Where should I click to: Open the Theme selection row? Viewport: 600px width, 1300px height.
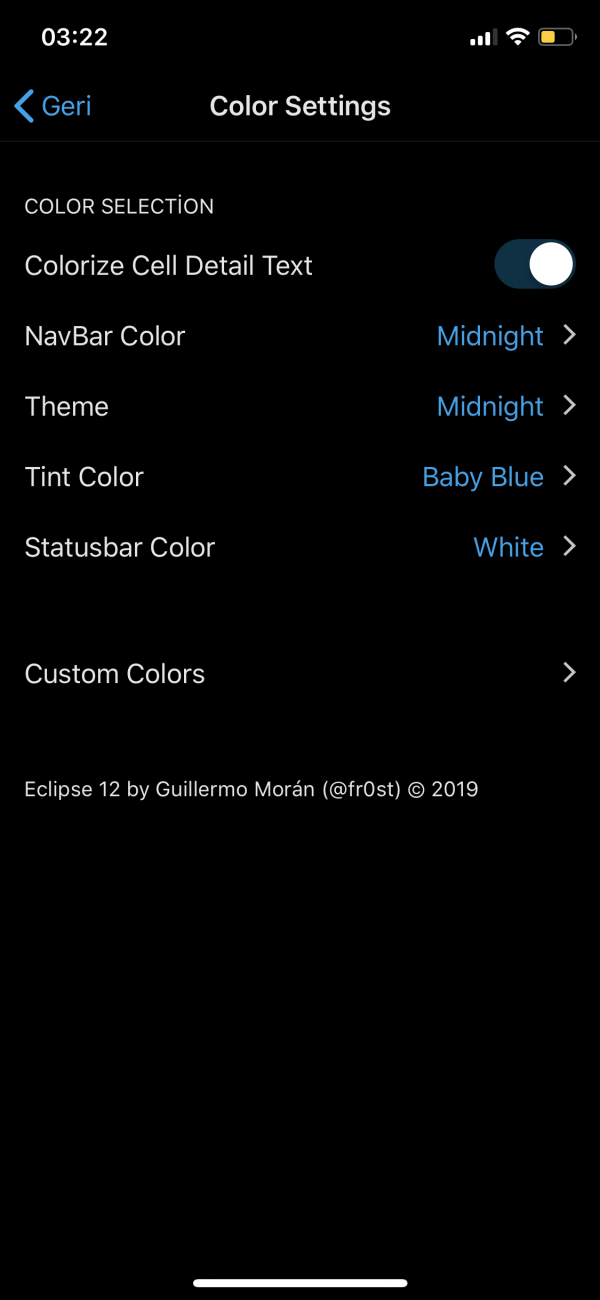pyautogui.click(x=300, y=406)
